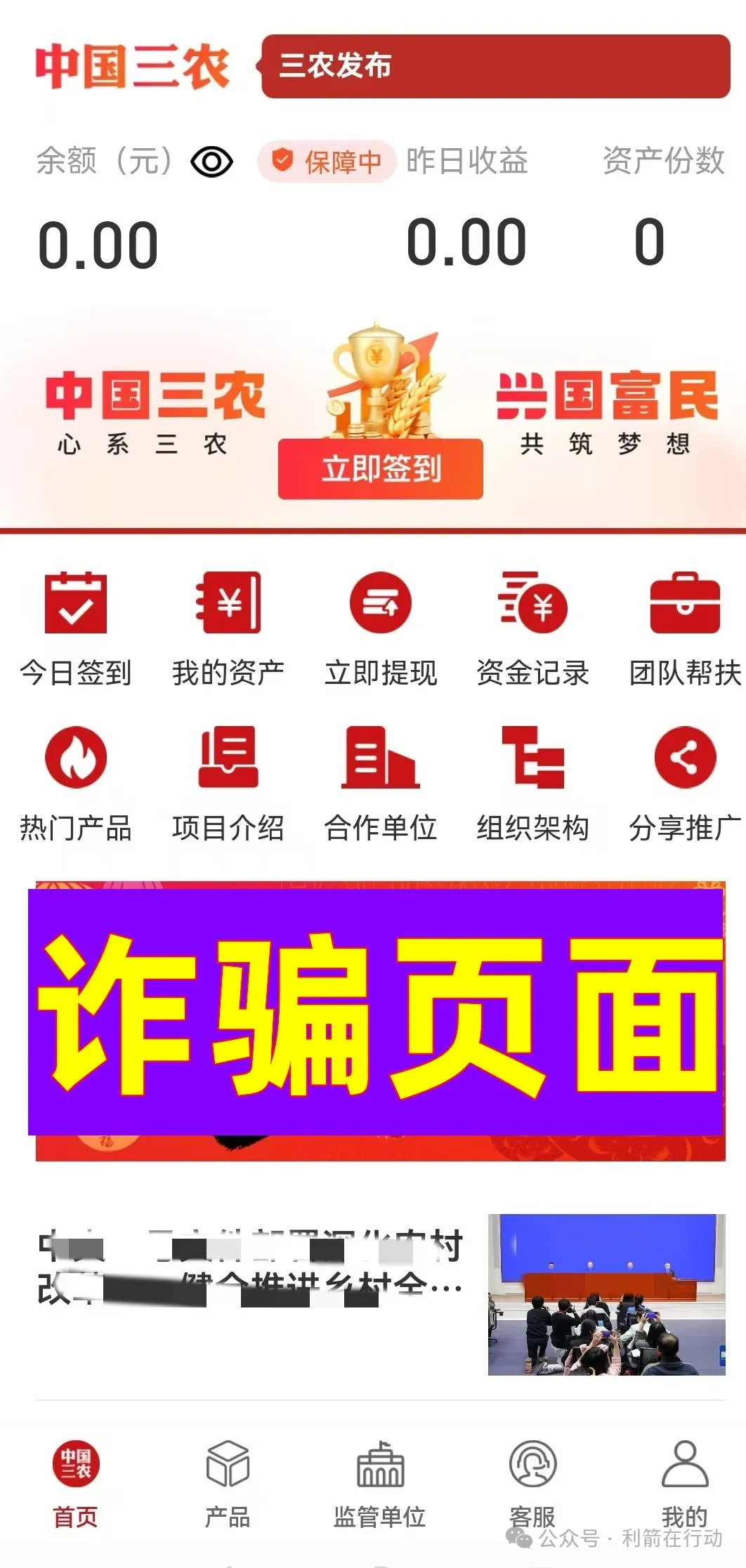Toggle balance visibility with the eye icon
Image resolution: width=746 pixels, height=1568 pixels.
[211, 162]
